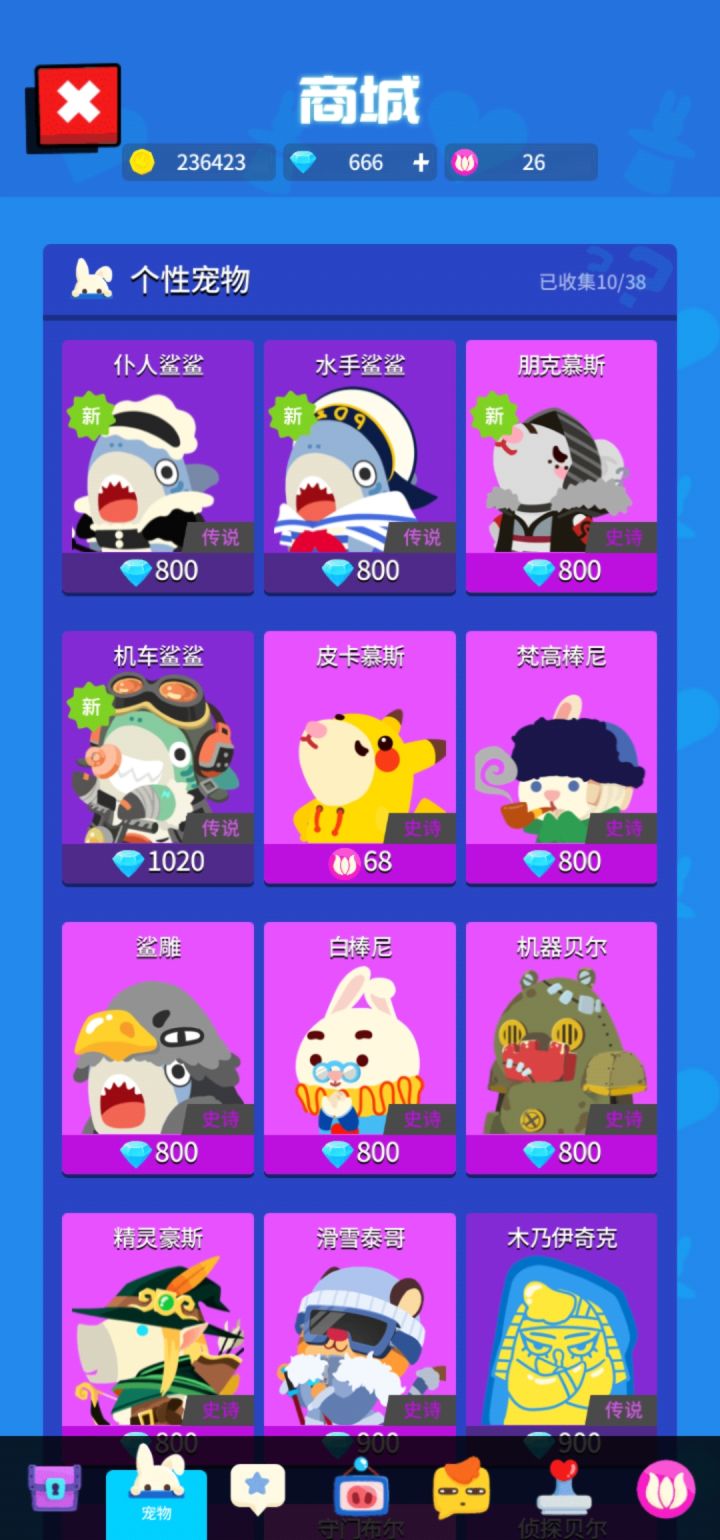Select the 木乃伊奇克 legendary pet
The height and width of the screenshot is (1540, 720).
[x=562, y=1330]
